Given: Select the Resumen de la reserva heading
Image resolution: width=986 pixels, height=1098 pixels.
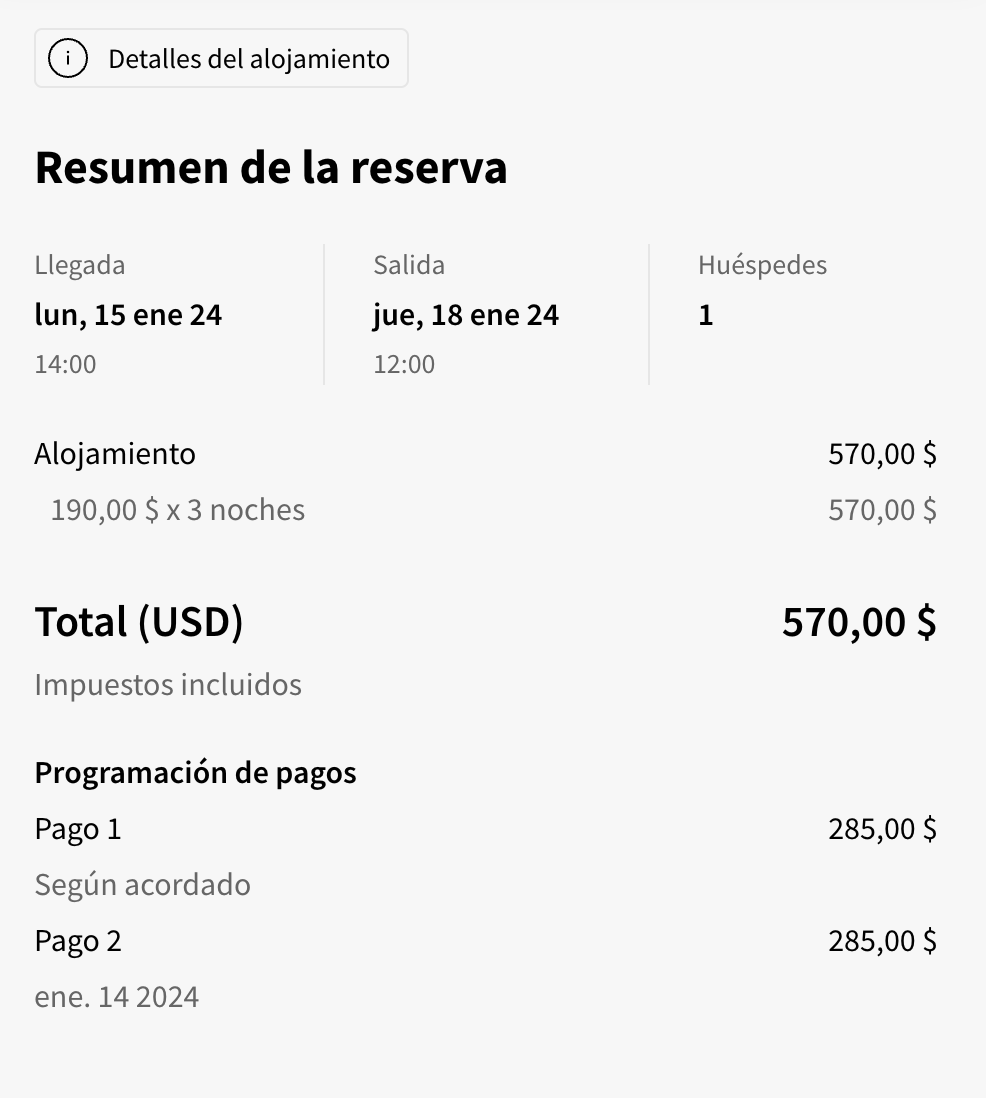Looking at the screenshot, I should 271,167.
